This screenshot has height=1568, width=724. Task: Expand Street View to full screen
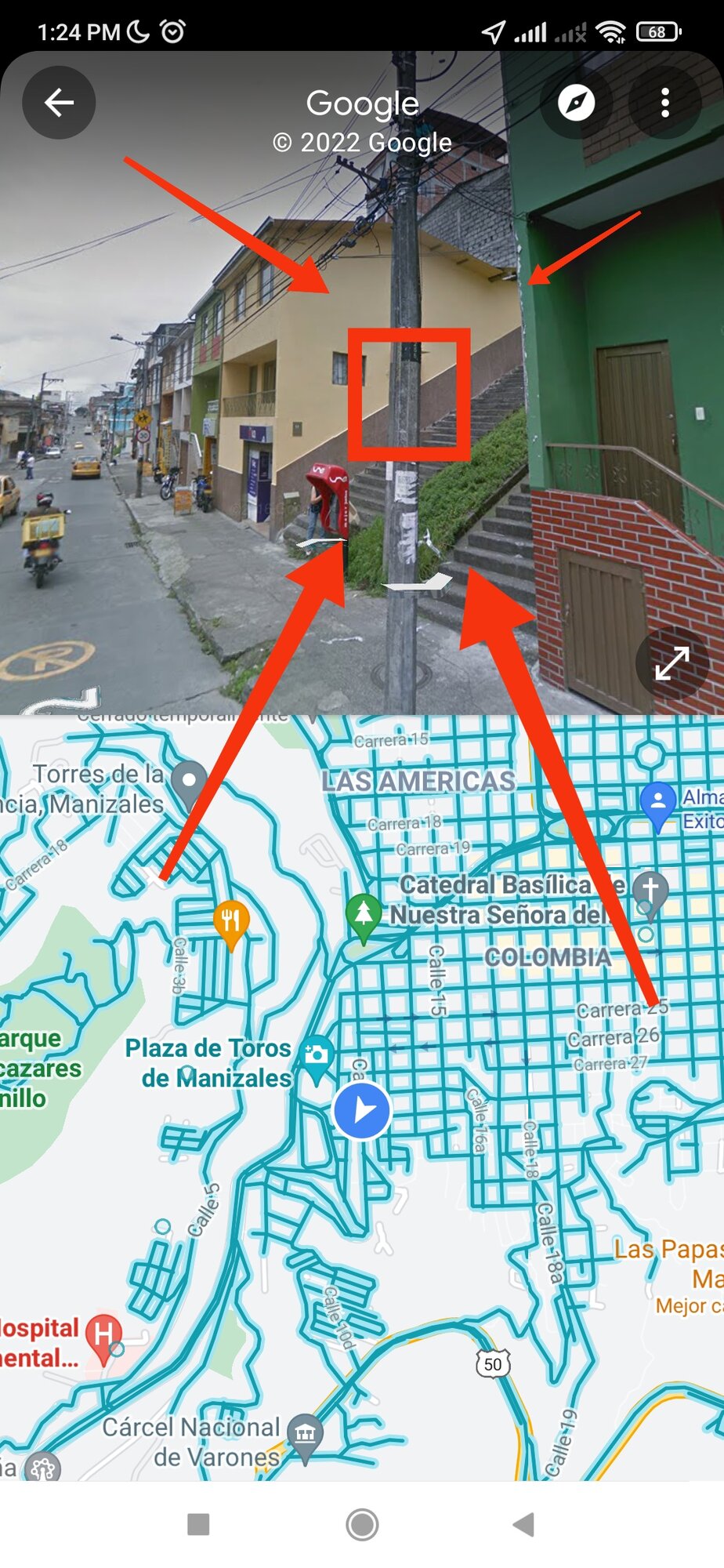672,663
